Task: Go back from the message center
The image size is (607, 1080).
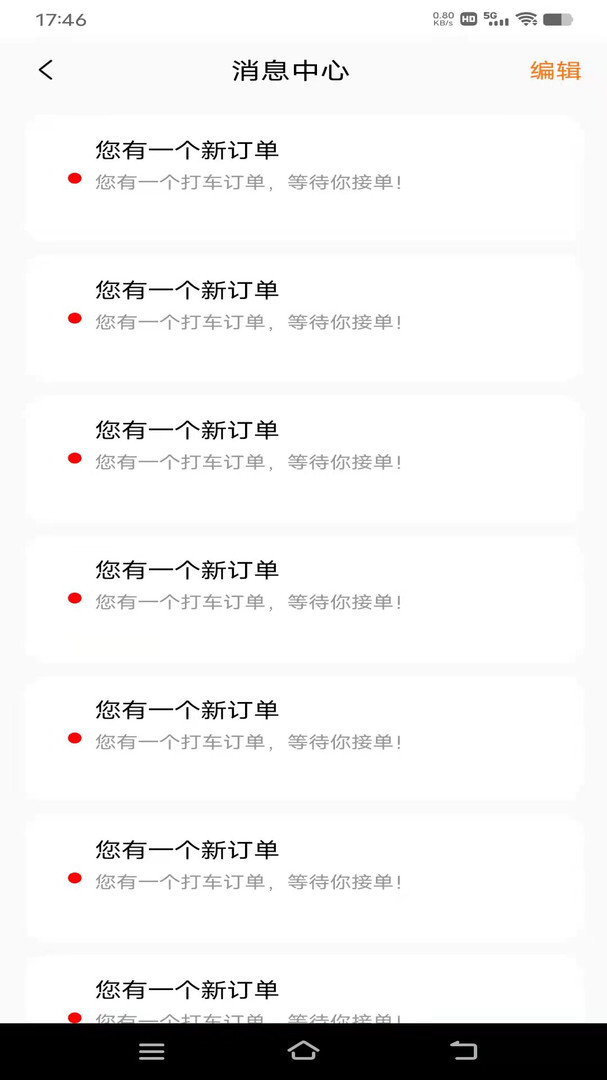Action: 46,70
